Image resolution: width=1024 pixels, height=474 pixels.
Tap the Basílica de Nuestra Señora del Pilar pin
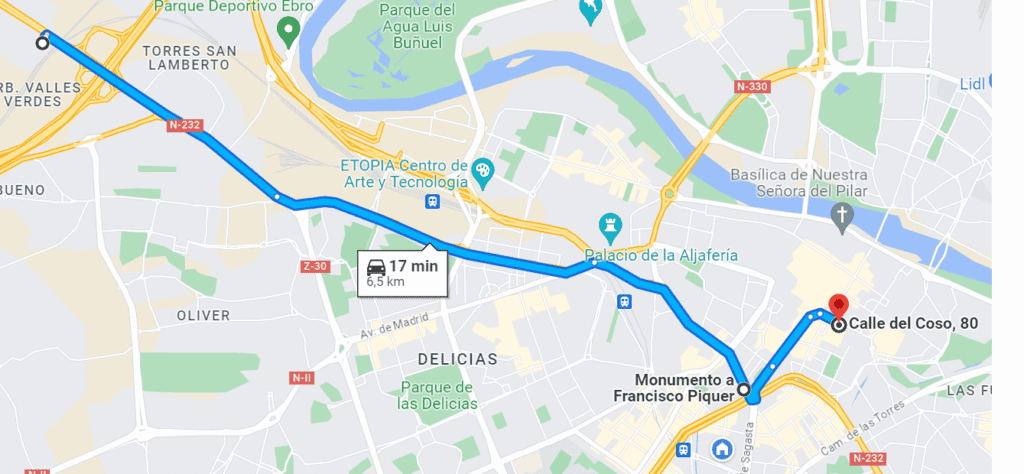(x=842, y=215)
